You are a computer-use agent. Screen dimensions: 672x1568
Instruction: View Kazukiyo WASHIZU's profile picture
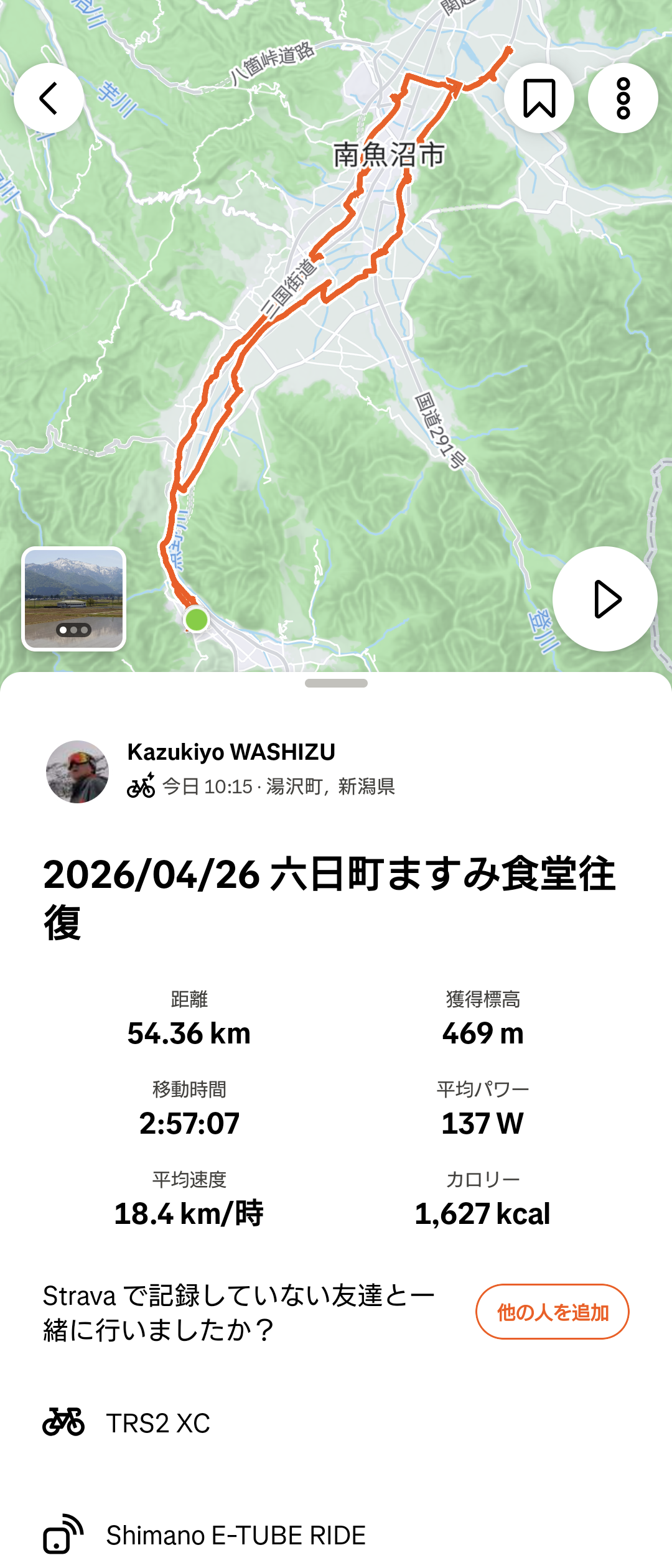click(77, 772)
